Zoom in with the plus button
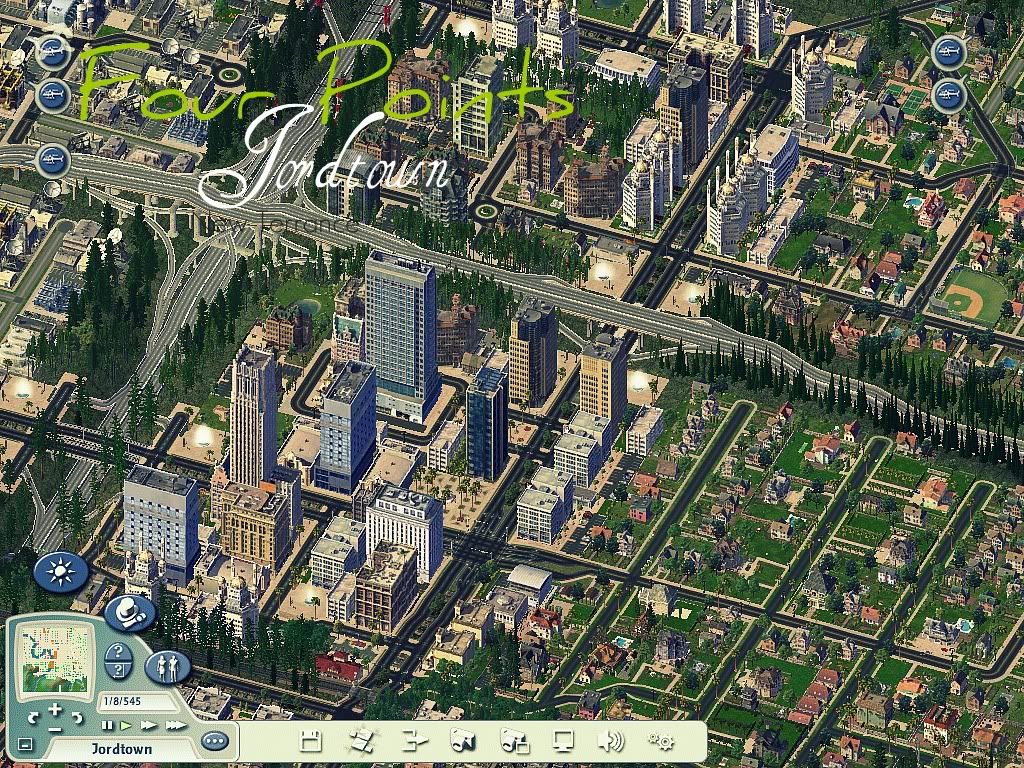The height and width of the screenshot is (768, 1024). [54, 709]
